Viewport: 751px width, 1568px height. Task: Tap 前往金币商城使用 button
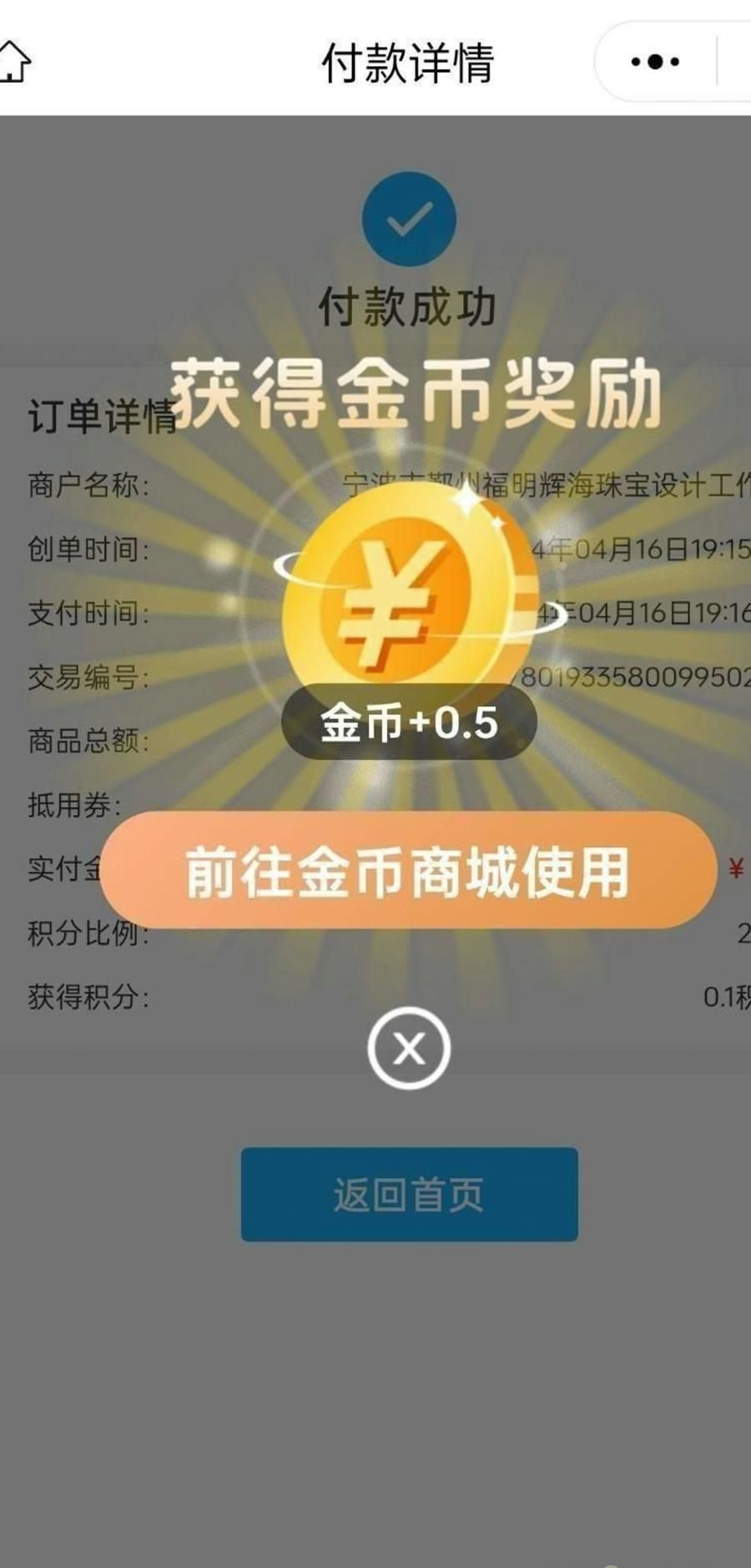(407, 871)
